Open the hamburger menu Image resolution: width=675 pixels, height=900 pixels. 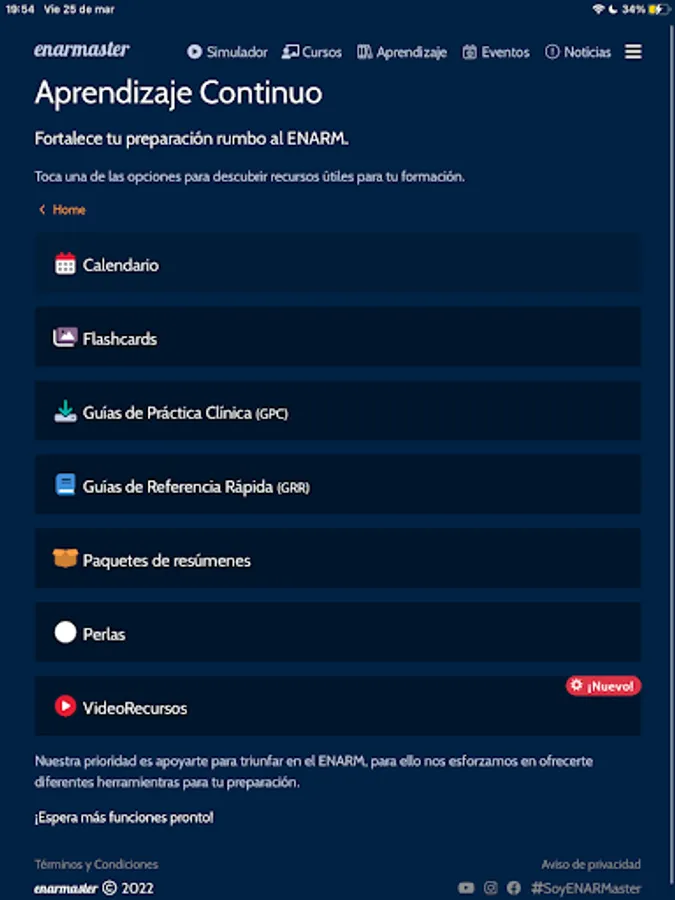click(633, 52)
